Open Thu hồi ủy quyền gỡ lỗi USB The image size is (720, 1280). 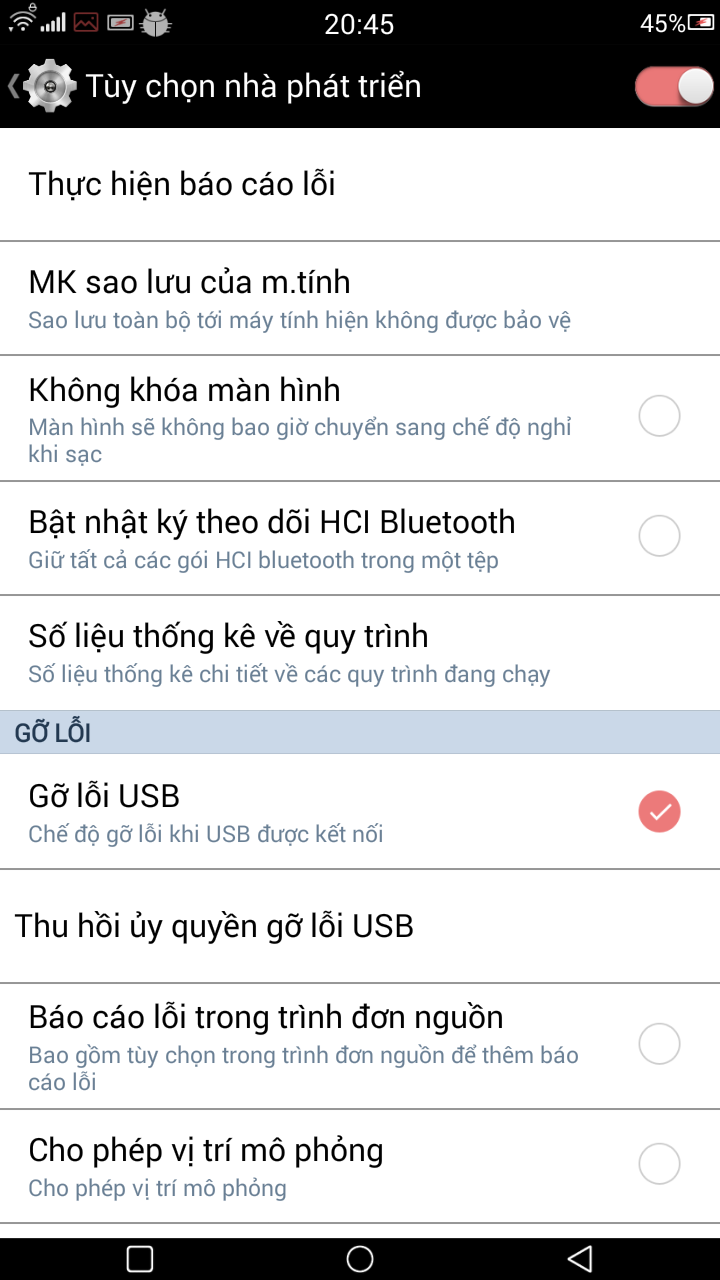(x=360, y=926)
